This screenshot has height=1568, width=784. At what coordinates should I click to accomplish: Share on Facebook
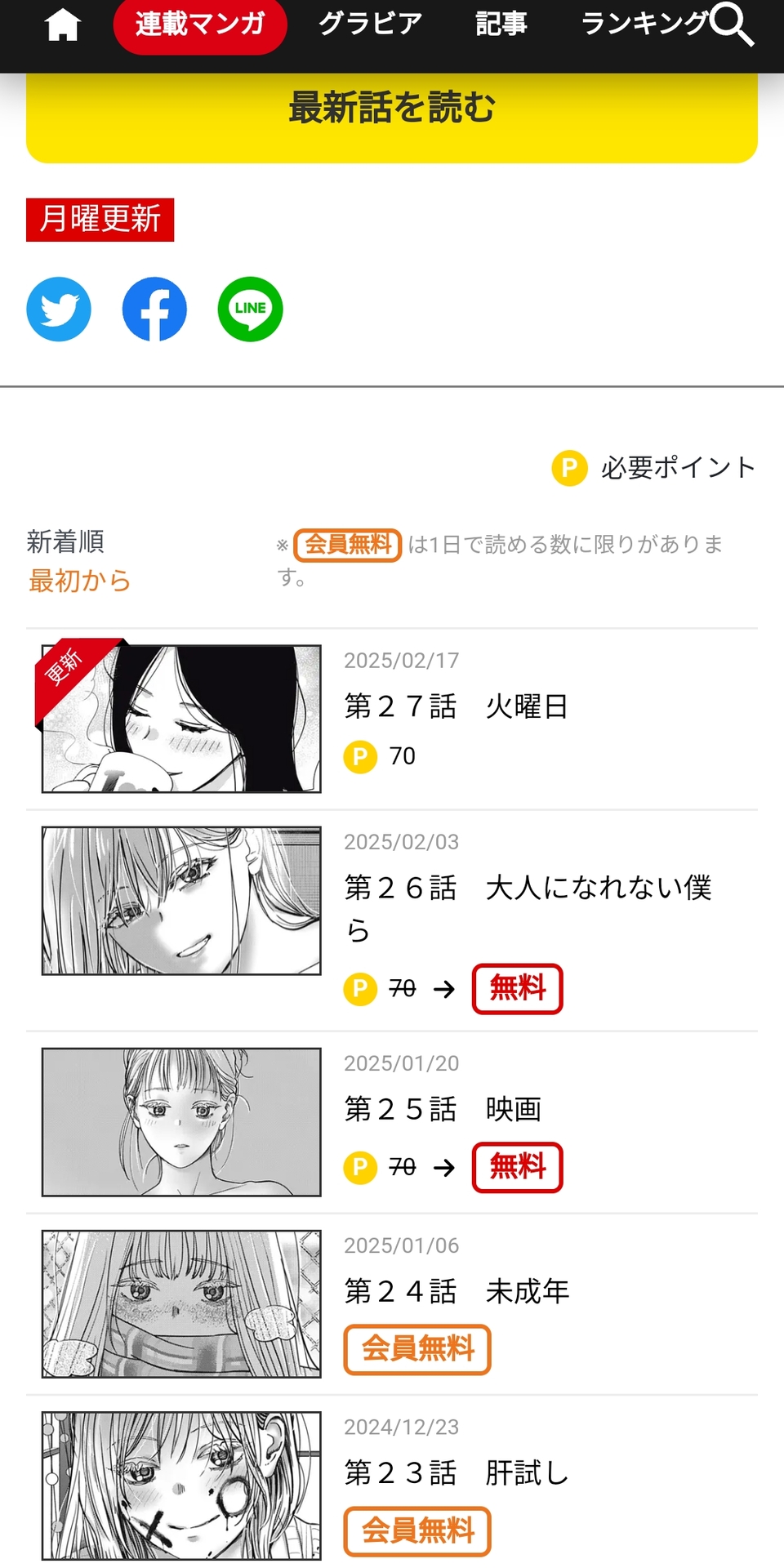(x=154, y=310)
